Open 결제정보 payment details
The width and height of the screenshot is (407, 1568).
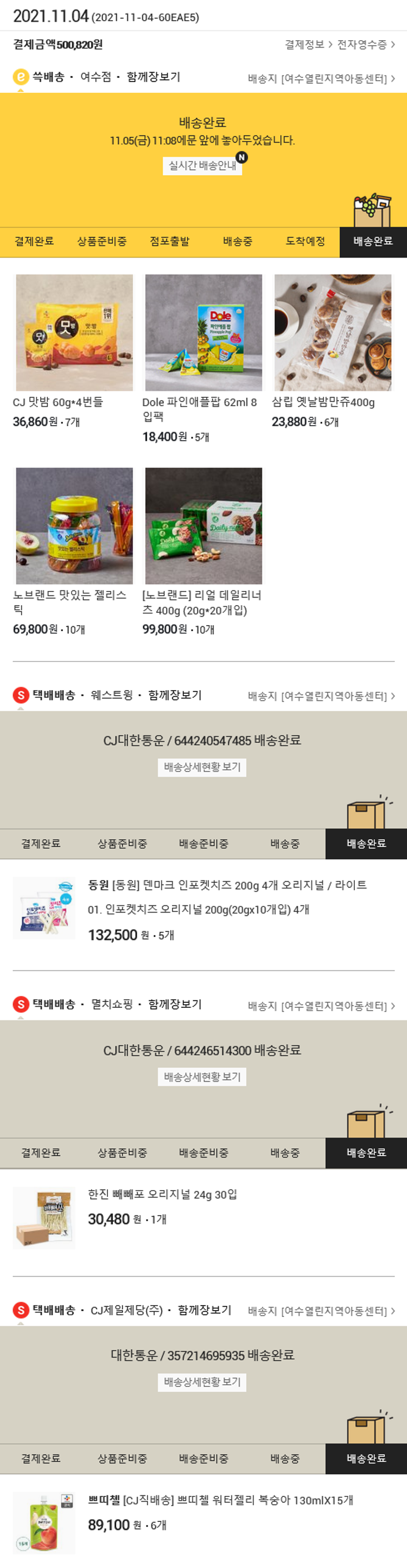pyautogui.click(x=308, y=44)
